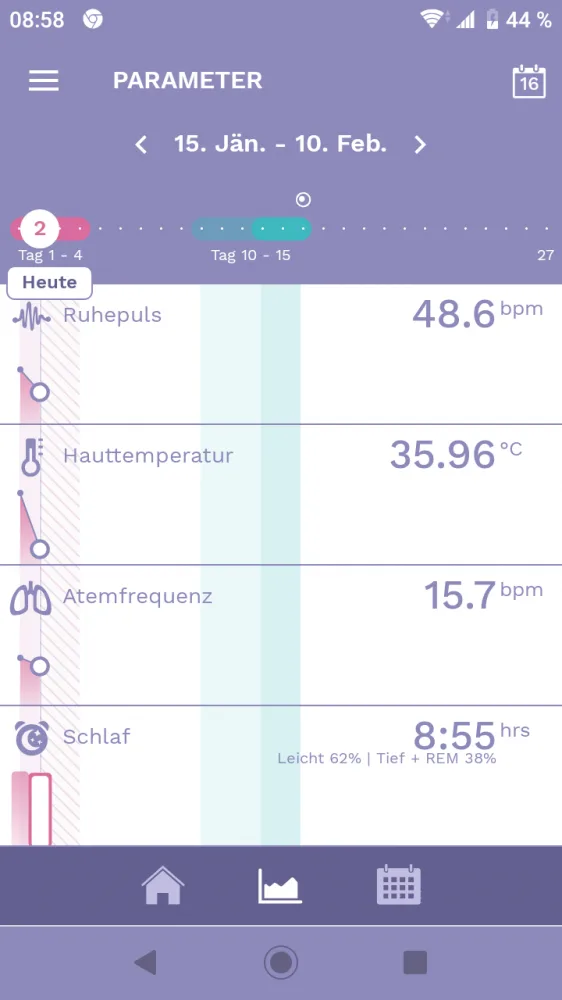Open the hamburger drawer menu

43,81
